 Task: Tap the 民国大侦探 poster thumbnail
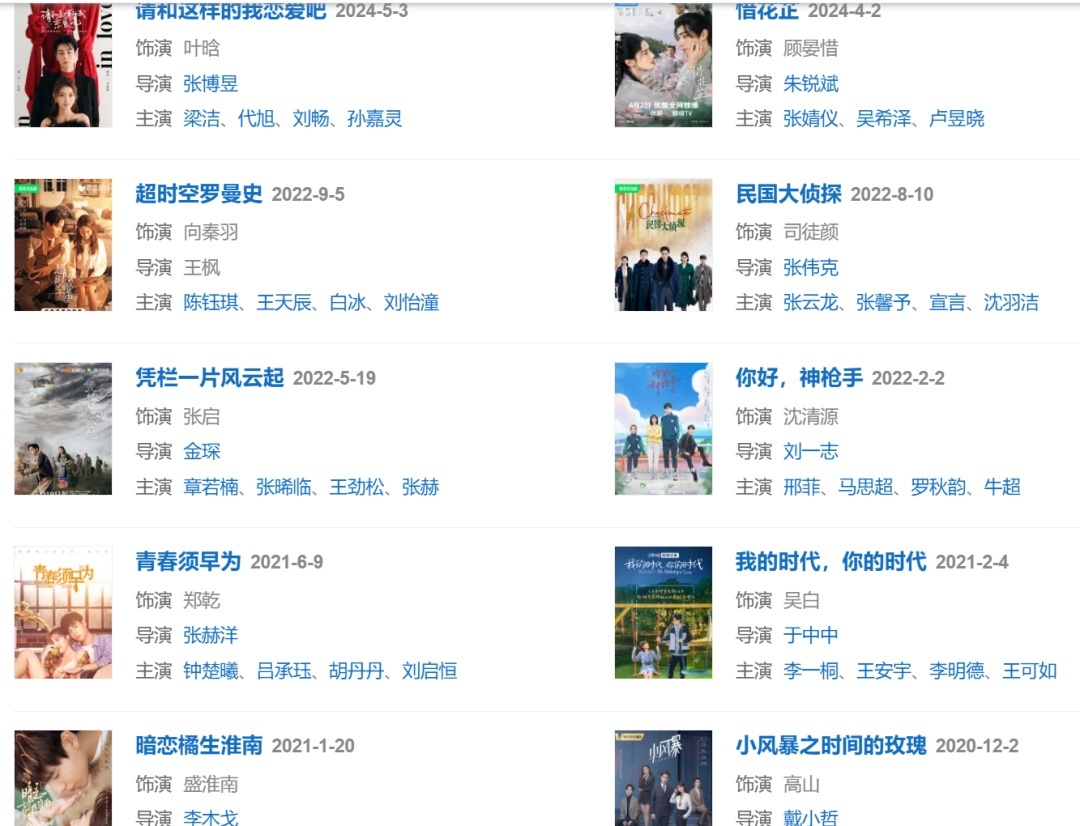click(x=663, y=245)
